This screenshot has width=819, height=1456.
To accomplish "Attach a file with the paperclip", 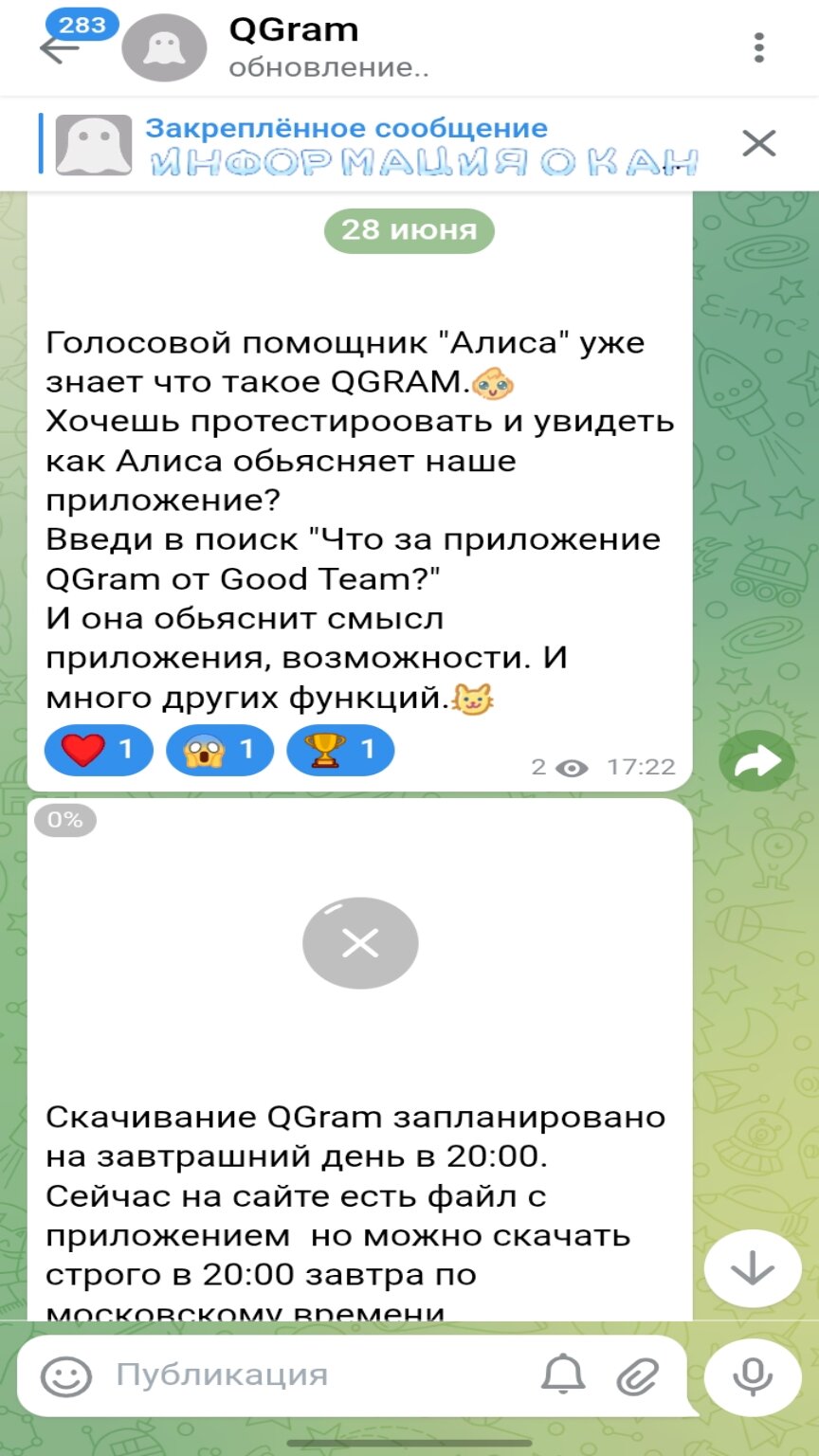I will coord(638,1376).
